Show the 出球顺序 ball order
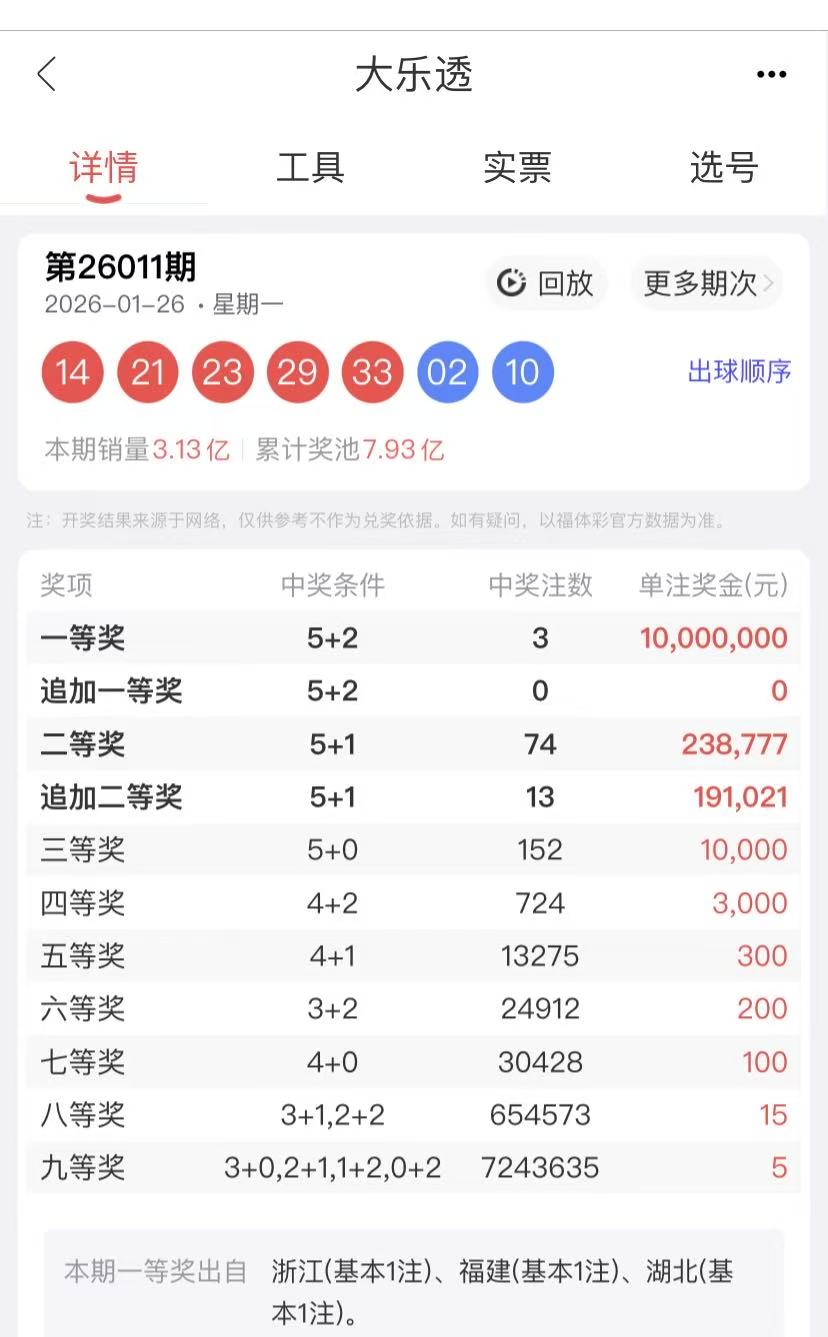Screen dimensions: 828x1337 (739, 372)
